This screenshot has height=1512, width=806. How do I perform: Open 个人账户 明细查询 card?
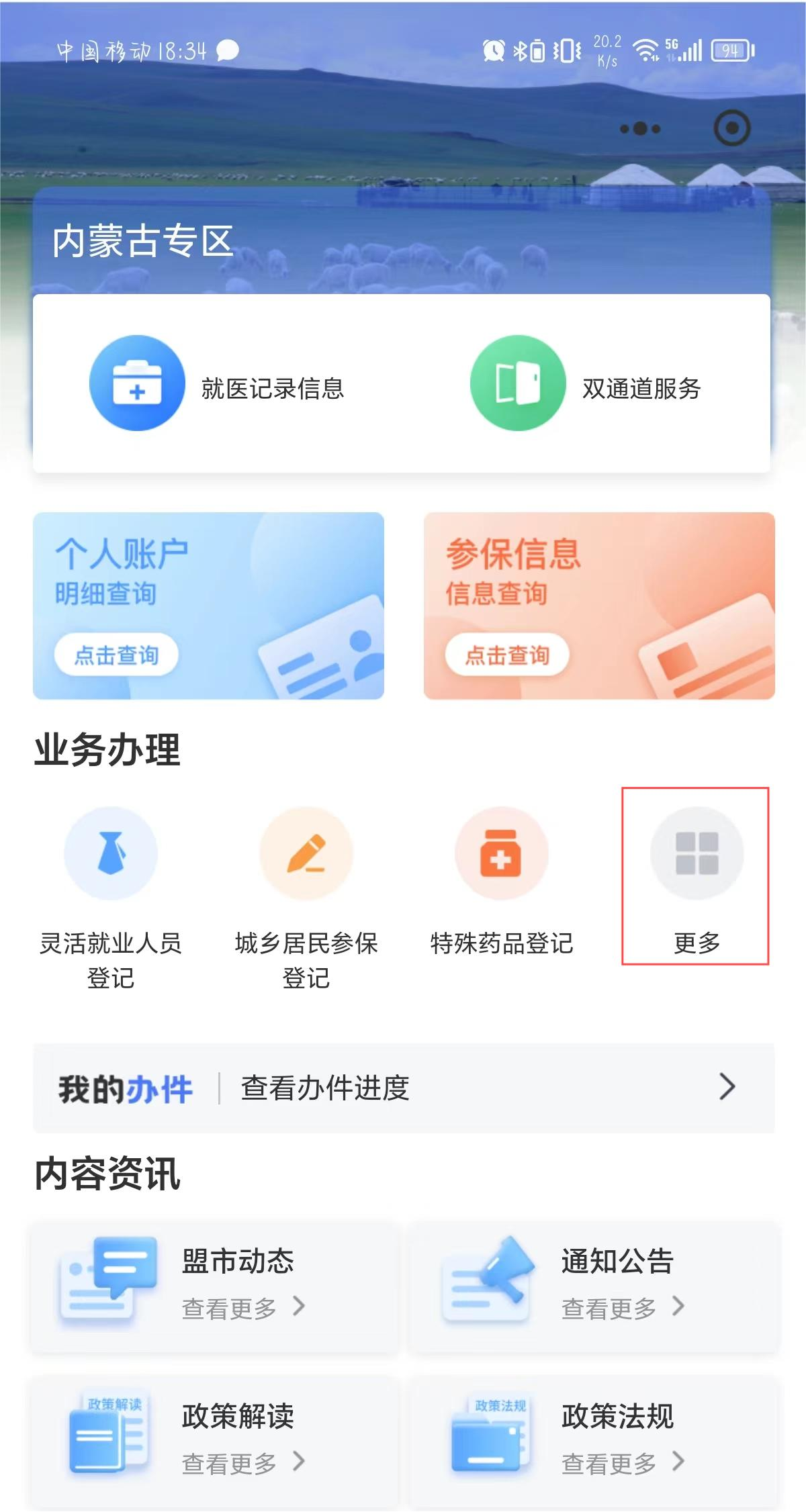208,606
